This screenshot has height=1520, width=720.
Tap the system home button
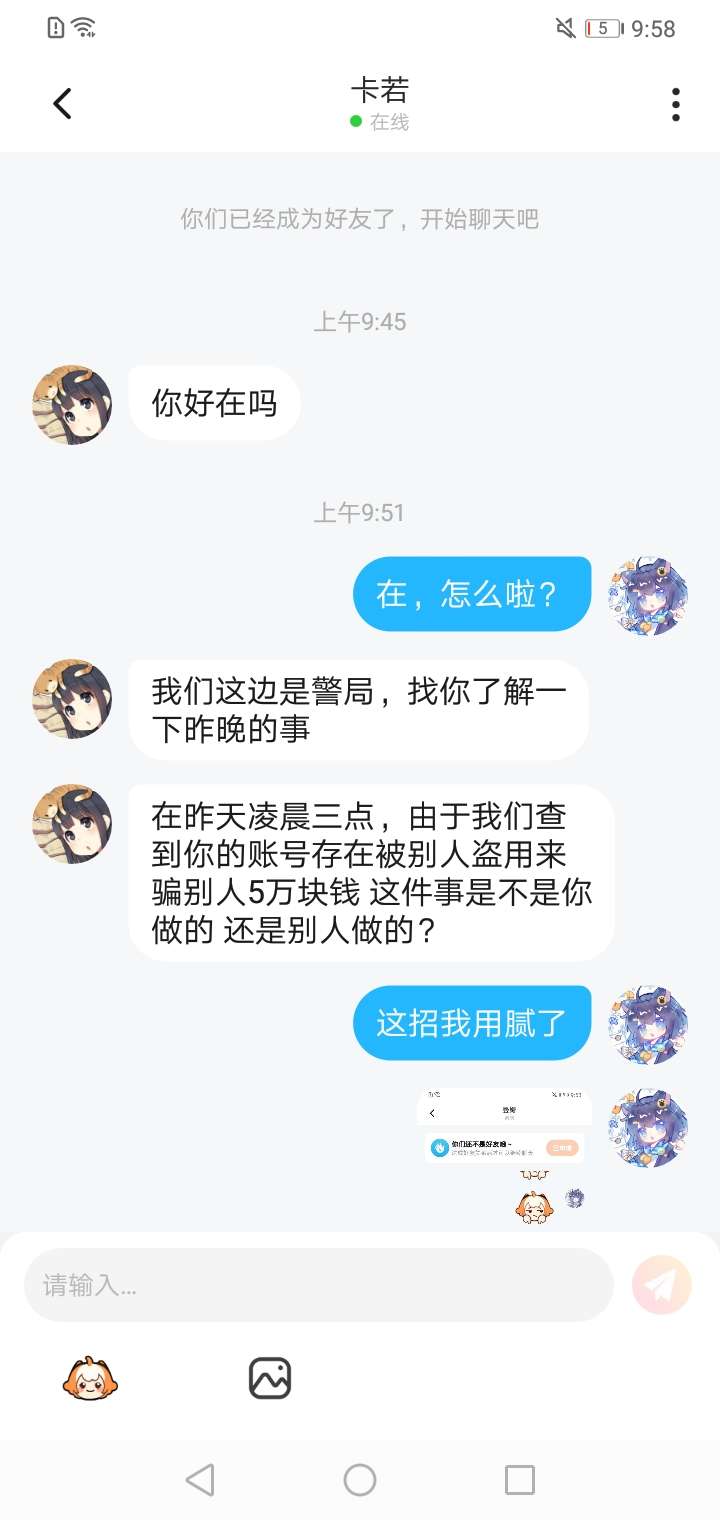[359, 1479]
